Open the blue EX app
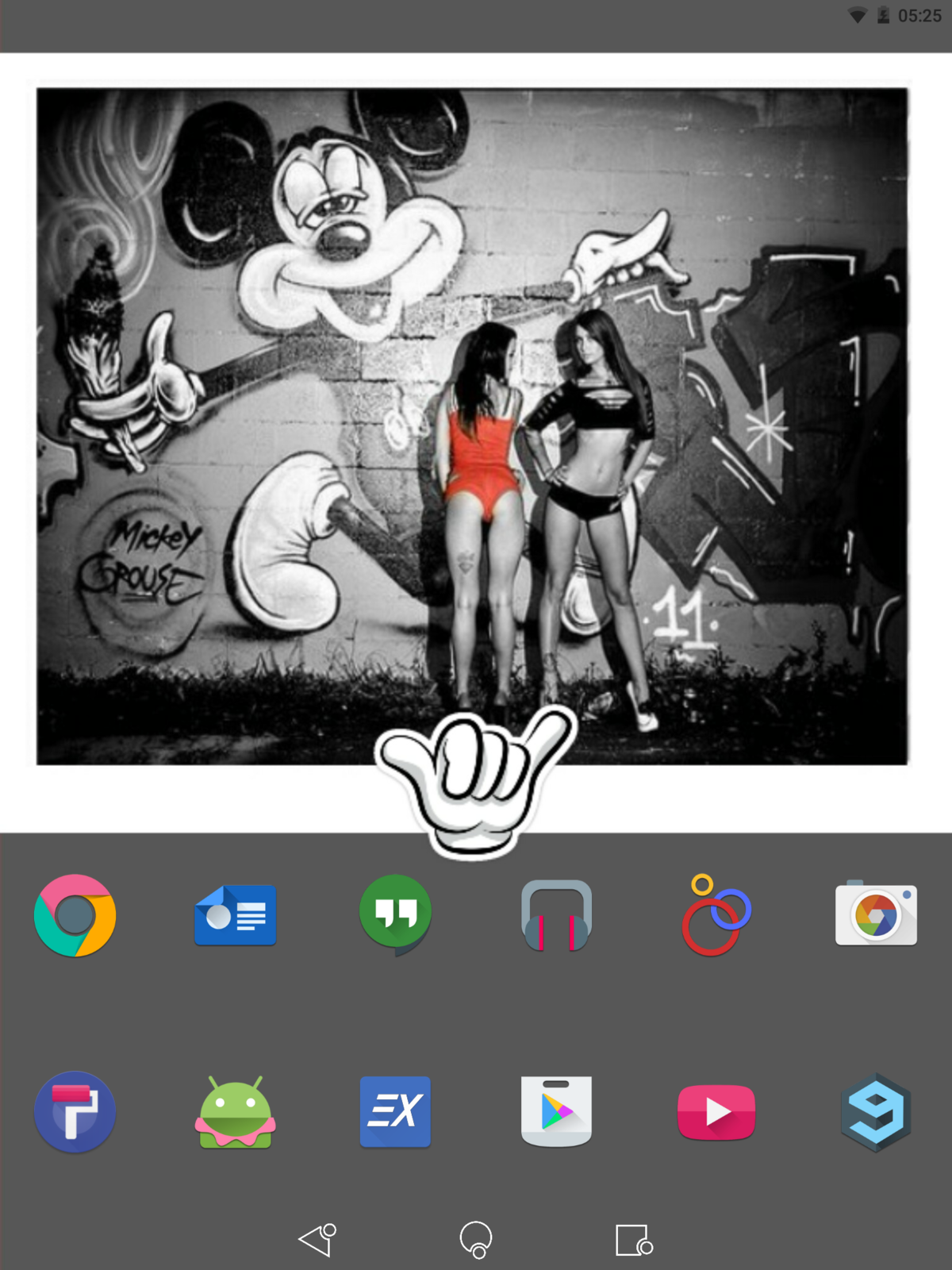This screenshot has width=952, height=1270. pos(395,1111)
